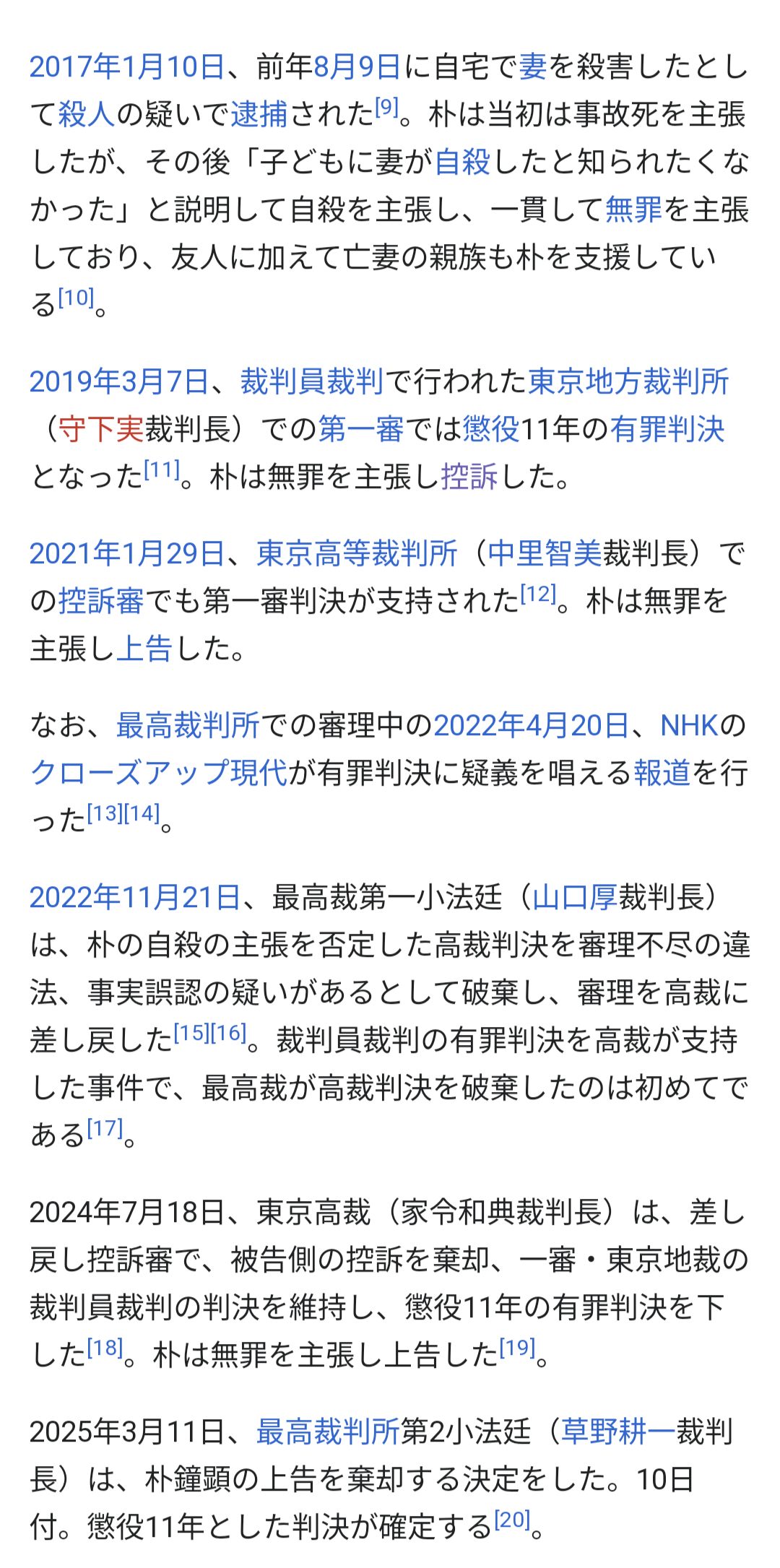Jump to citation reference [20]
The width and height of the screenshot is (780, 1568).
click(x=512, y=1520)
